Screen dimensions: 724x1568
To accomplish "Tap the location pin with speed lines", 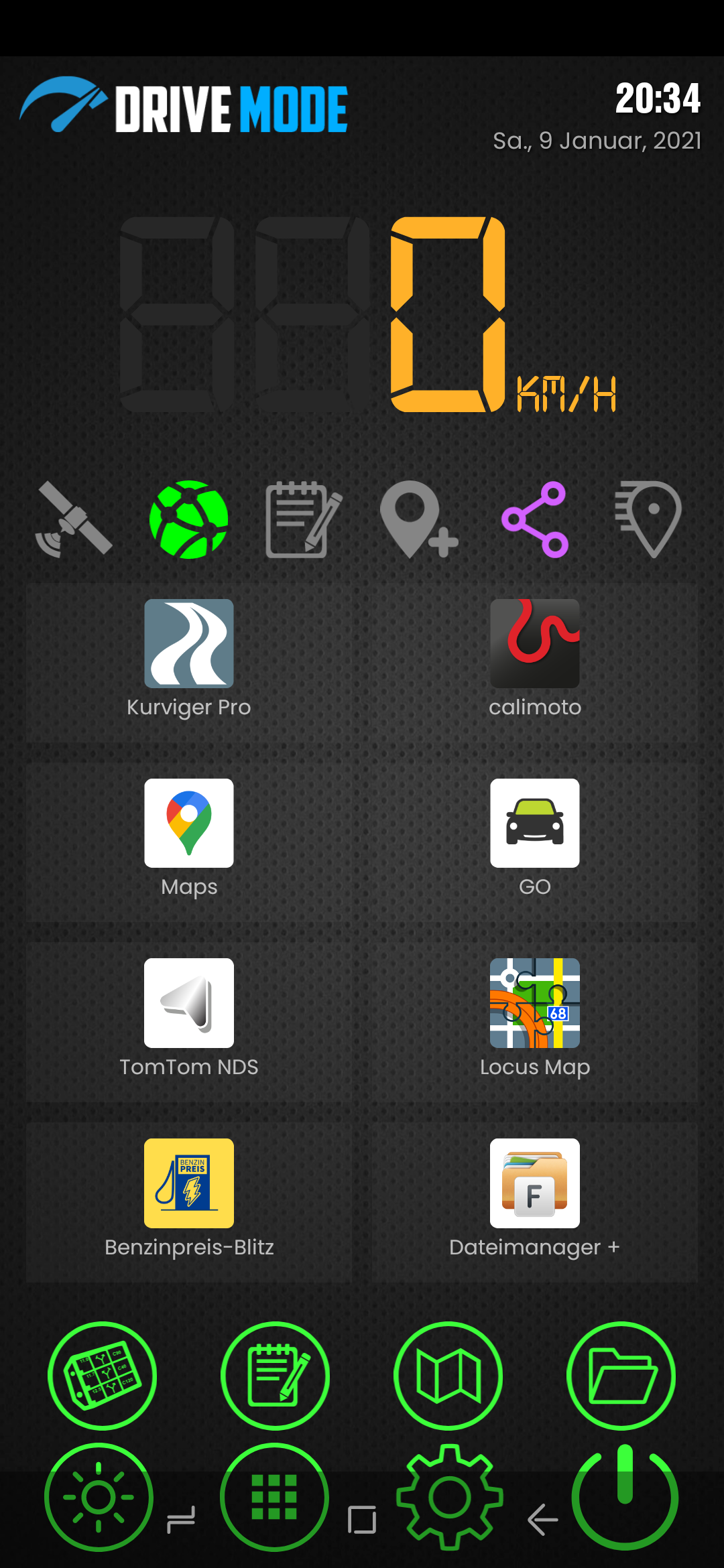I will pyautogui.click(x=649, y=519).
